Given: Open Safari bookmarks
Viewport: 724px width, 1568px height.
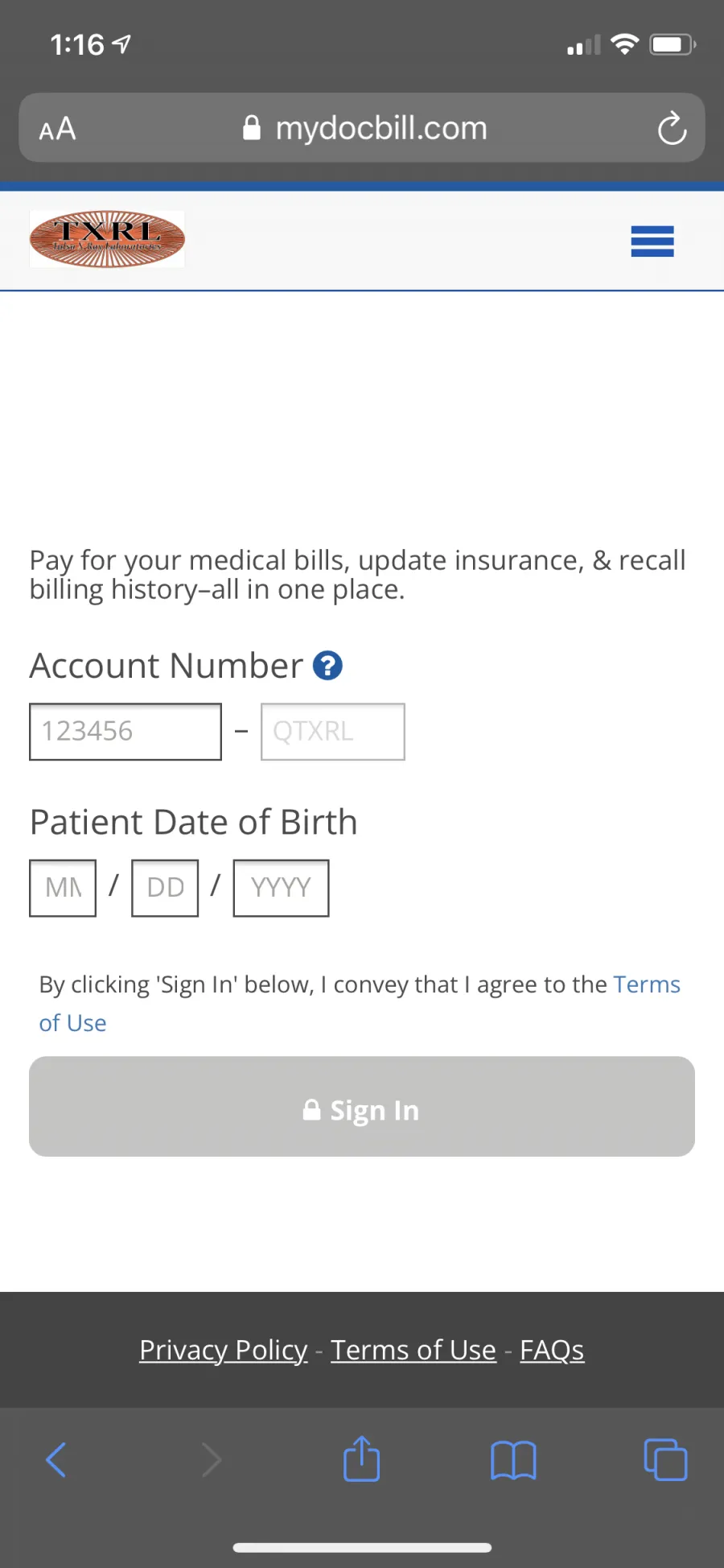Looking at the screenshot, I should point(513,1460).
